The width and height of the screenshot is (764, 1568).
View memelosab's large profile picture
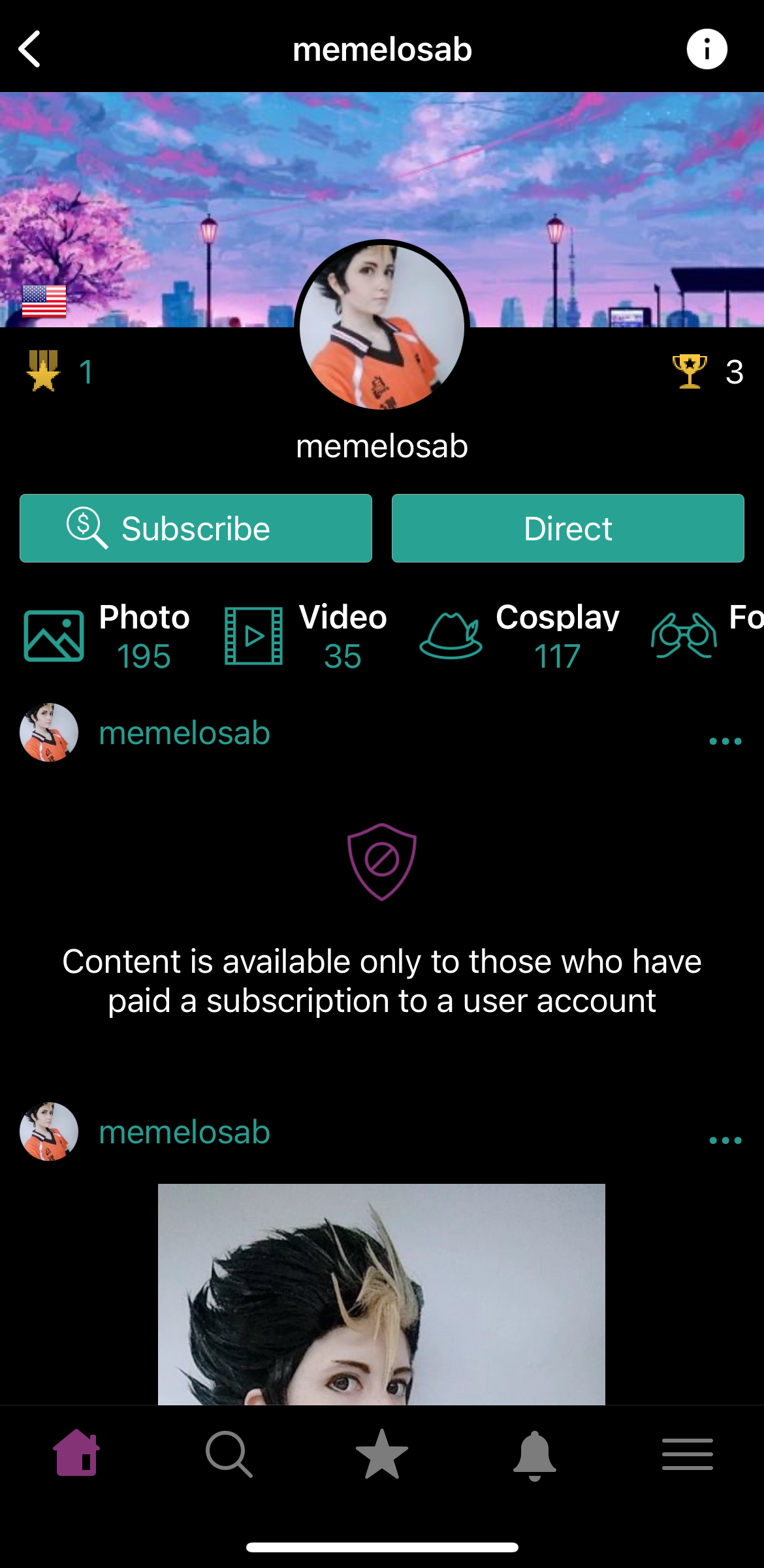click(x=382, y=327)
